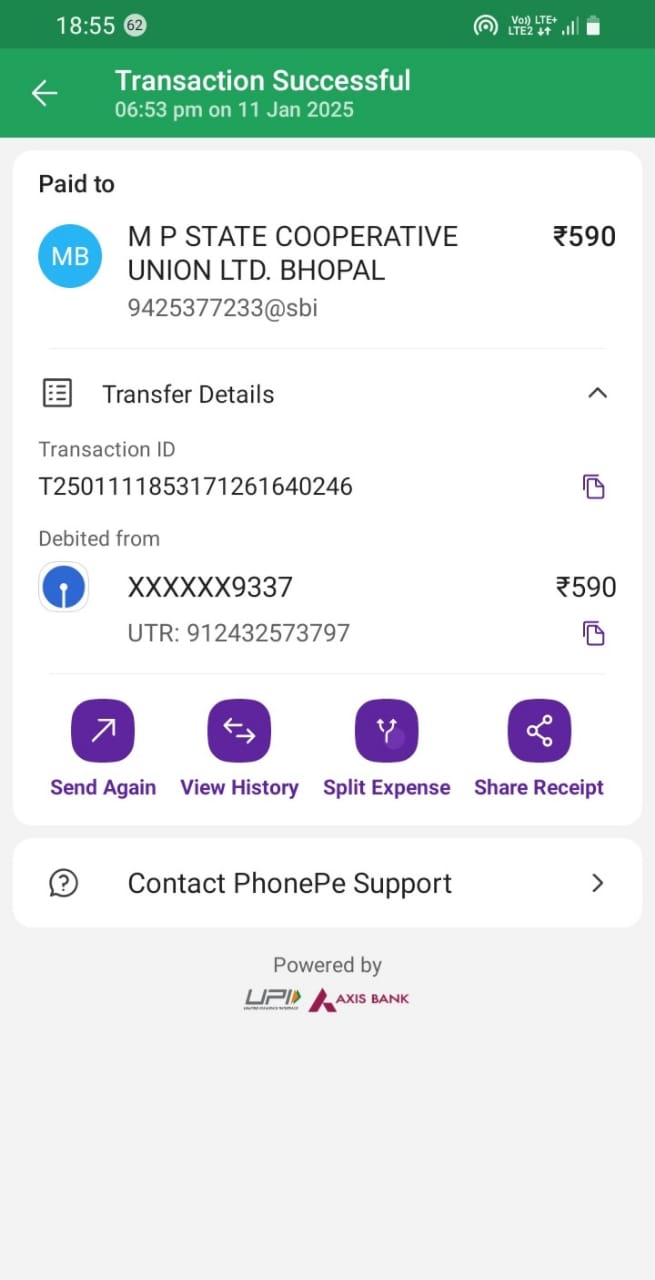Viewport: 655px width, 1280px height.
Task: Open Contact PhonePe Support
Action: click(x=327, y=883)
